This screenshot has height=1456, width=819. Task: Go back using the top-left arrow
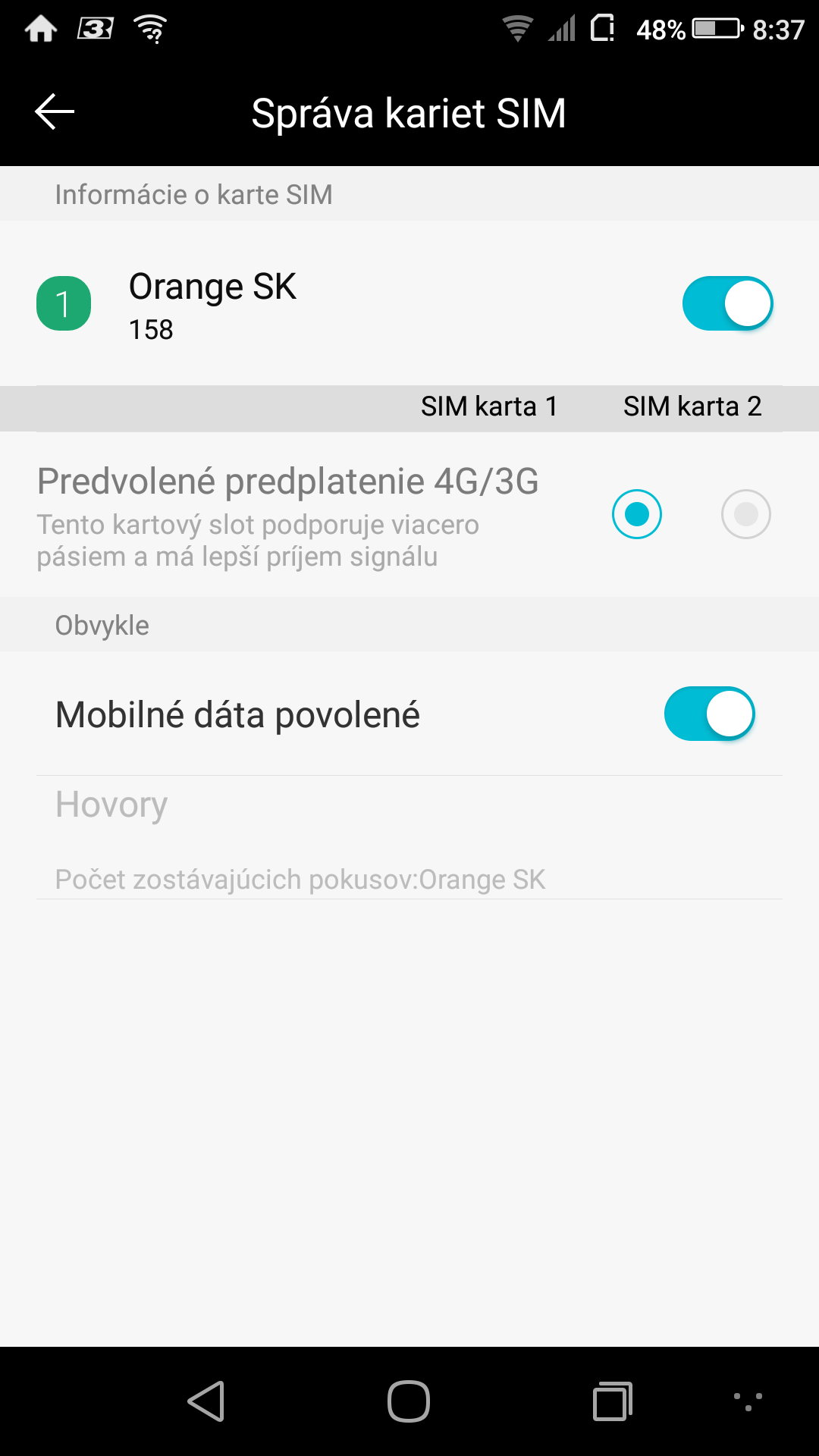click(x=55, y=112)
